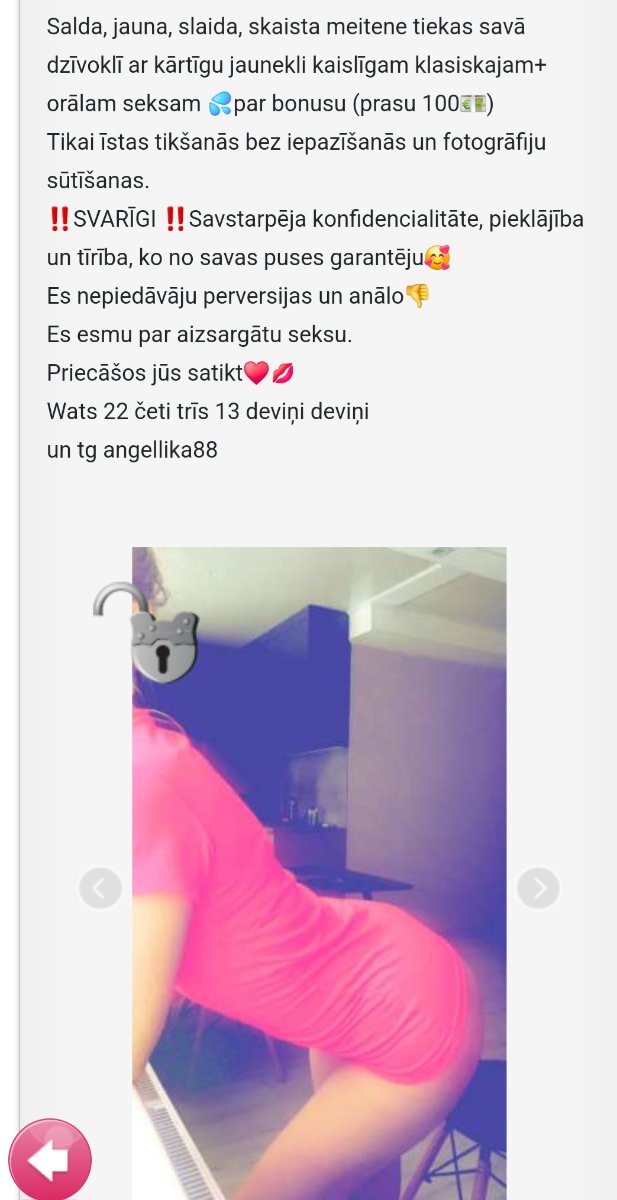Go back with the pink arrow button
The image size is (617, 1200).
(x=50, y=1160)
